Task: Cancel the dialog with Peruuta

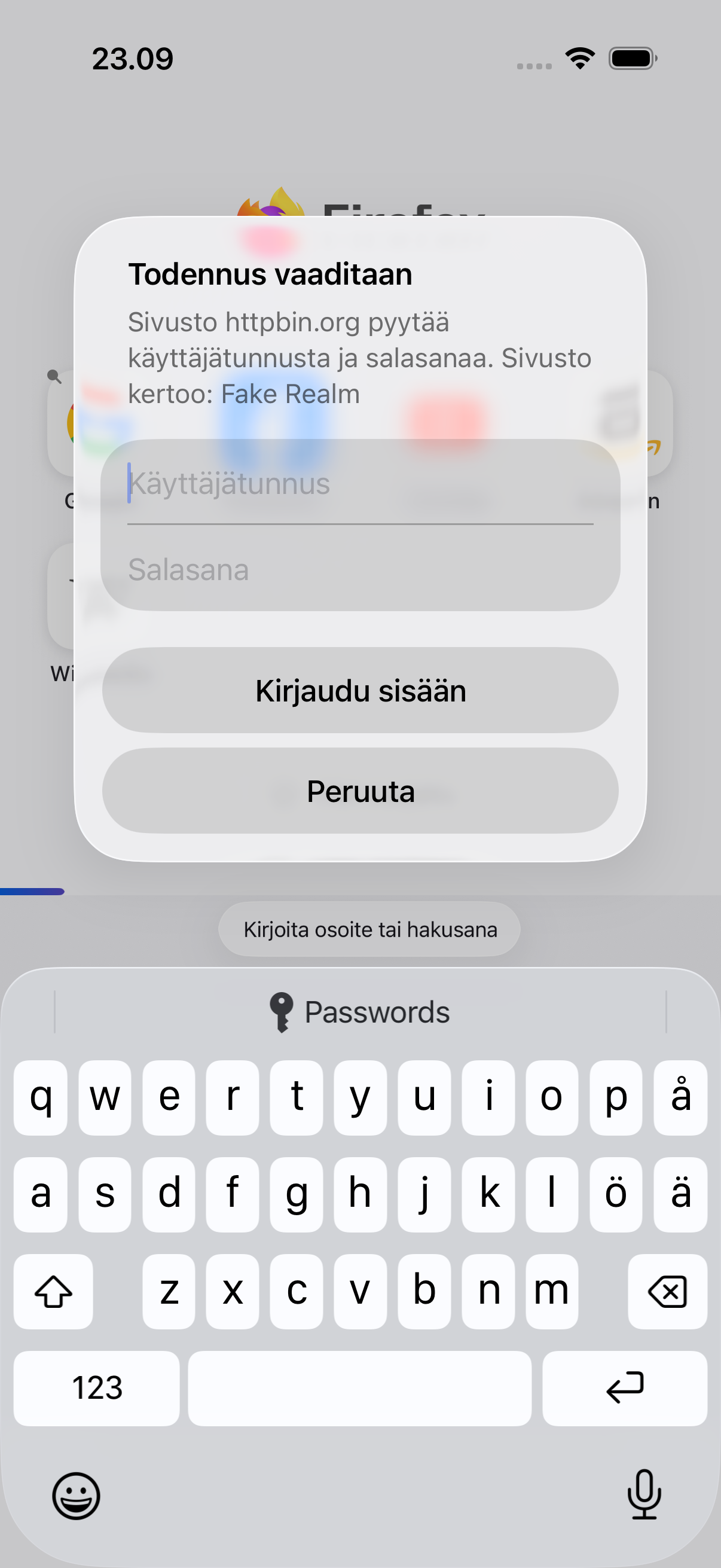Action: pyautogui.click(x=360, y=791)
